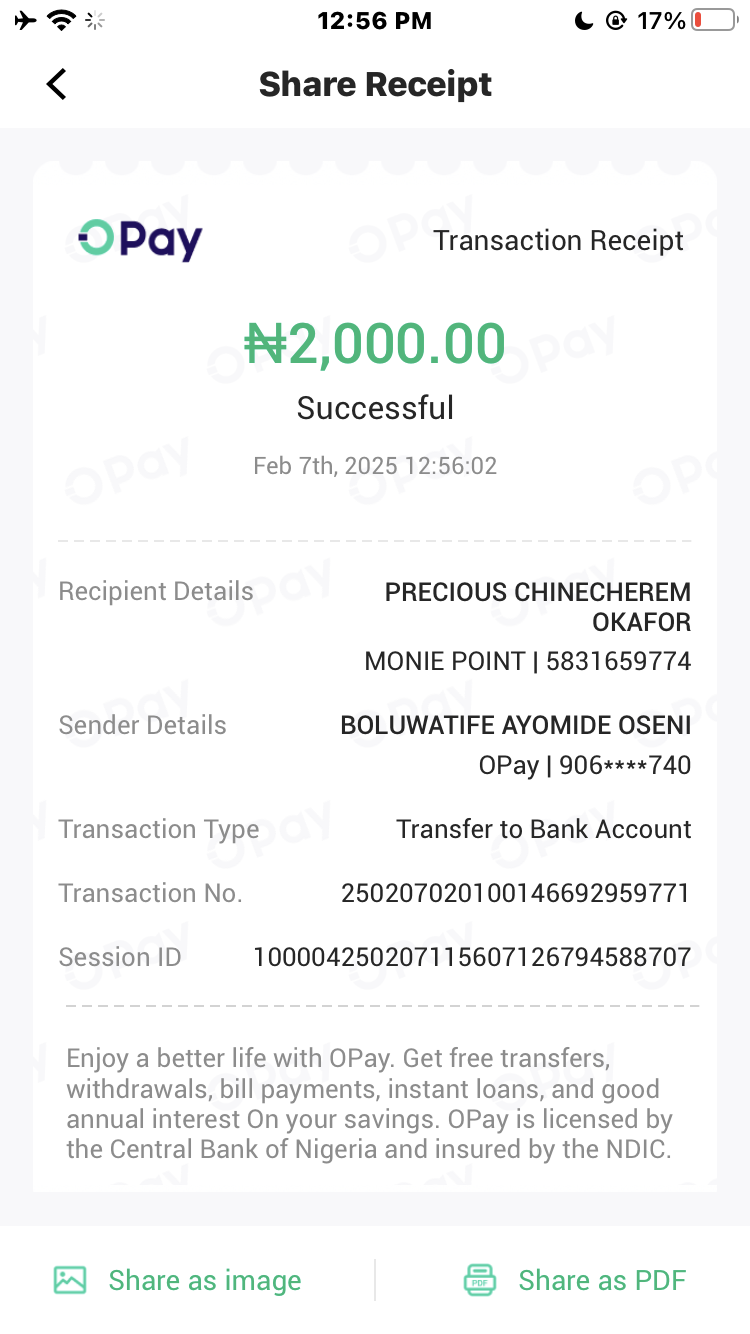Go back from Share Receipt screen
This screenshot has height=1334, width=750.
57,84
